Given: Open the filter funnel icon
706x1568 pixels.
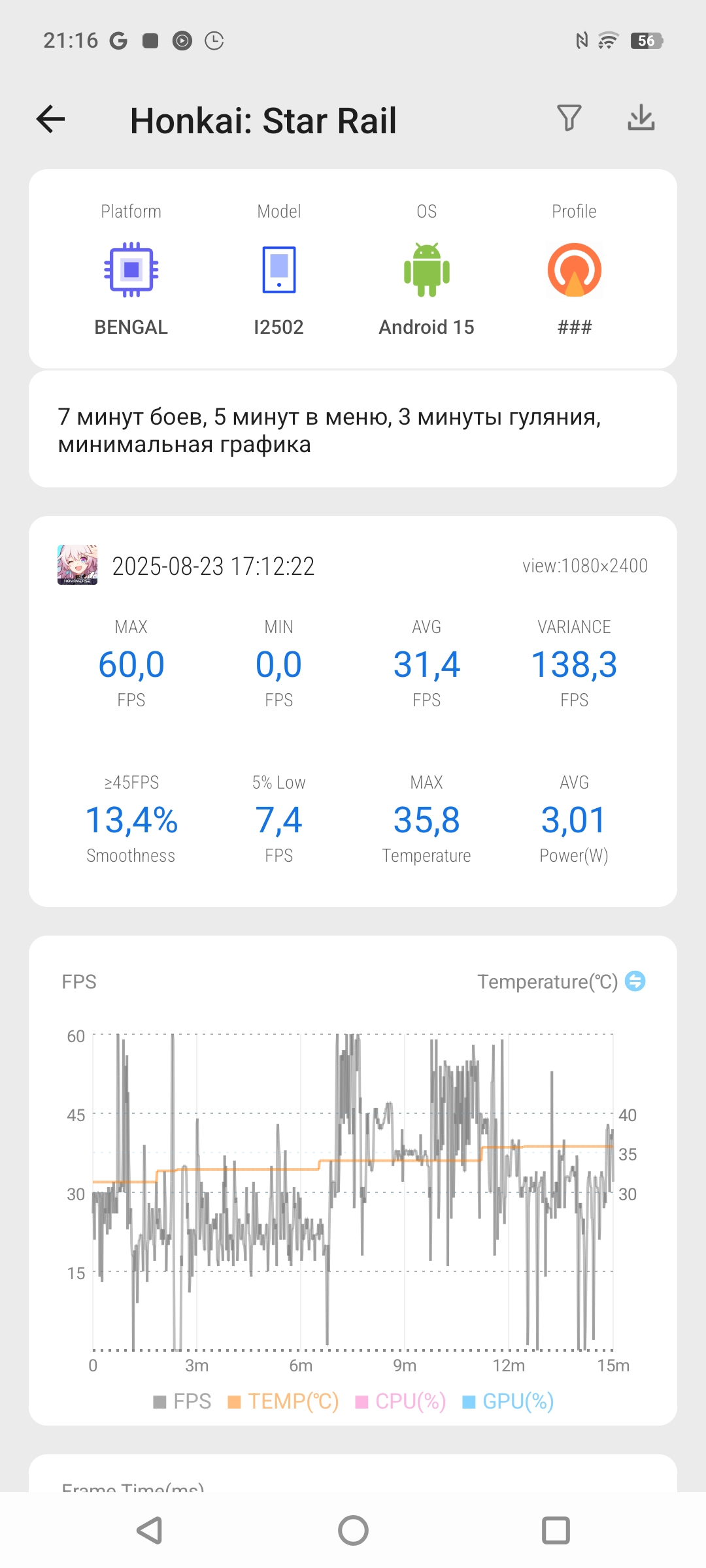Looking at the screenshot, I should click(569, 118).
